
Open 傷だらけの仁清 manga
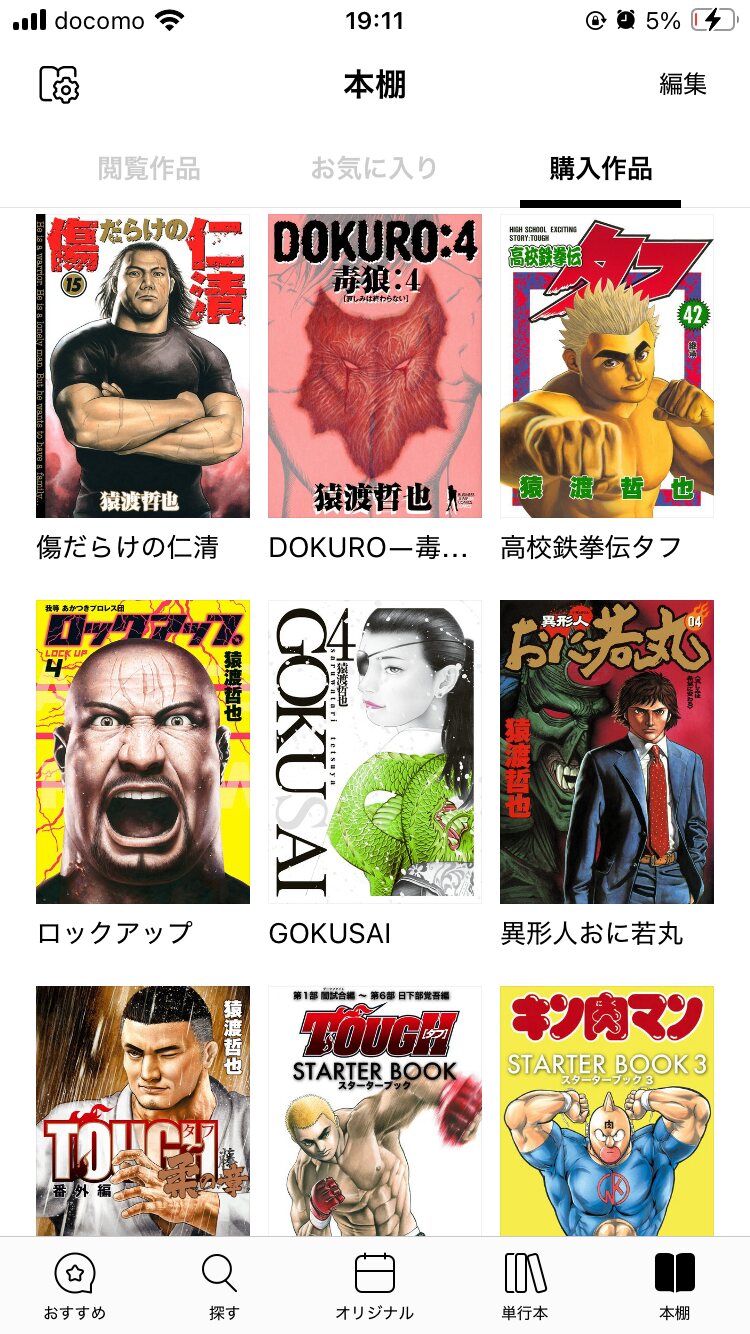coord(143,366)
